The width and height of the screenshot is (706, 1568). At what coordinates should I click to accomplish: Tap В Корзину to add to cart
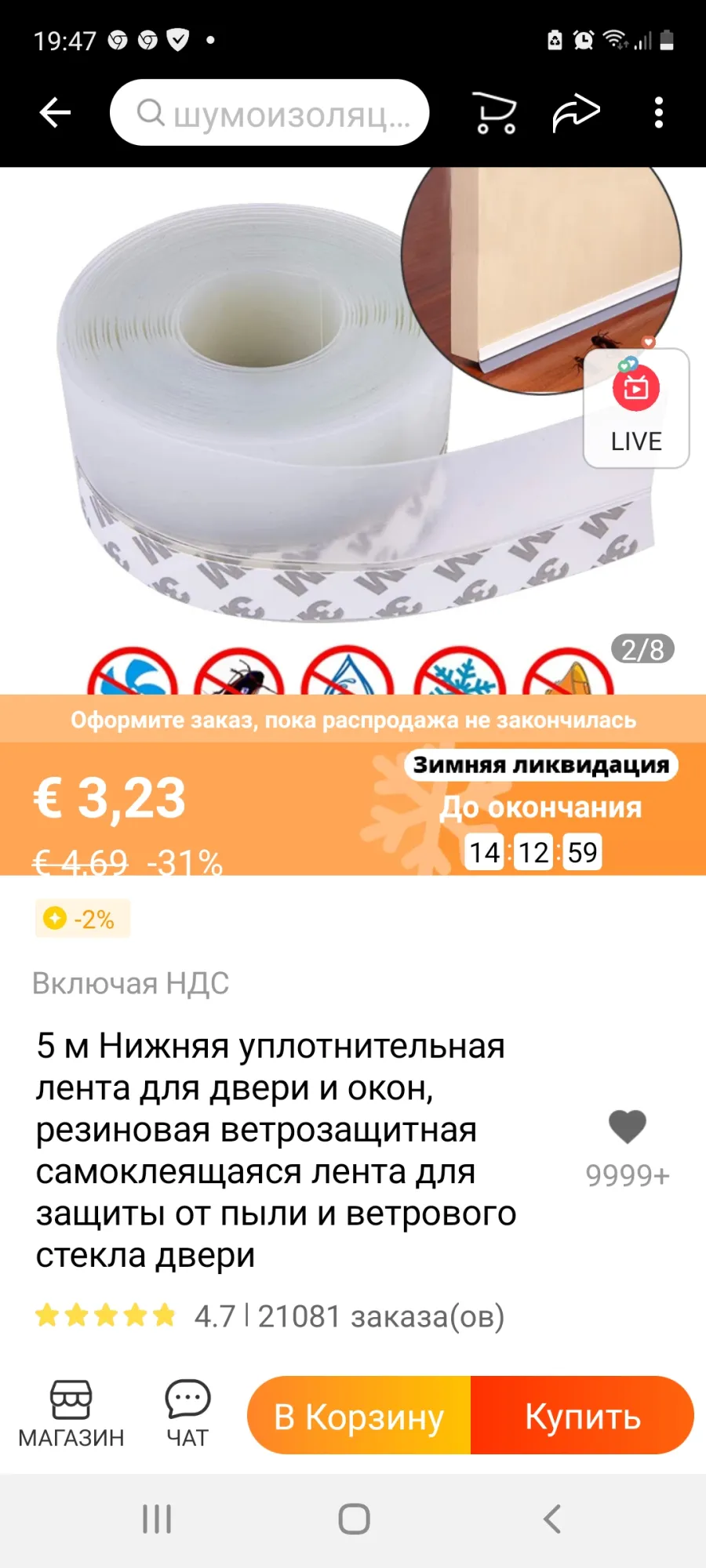click(359, 1416)
